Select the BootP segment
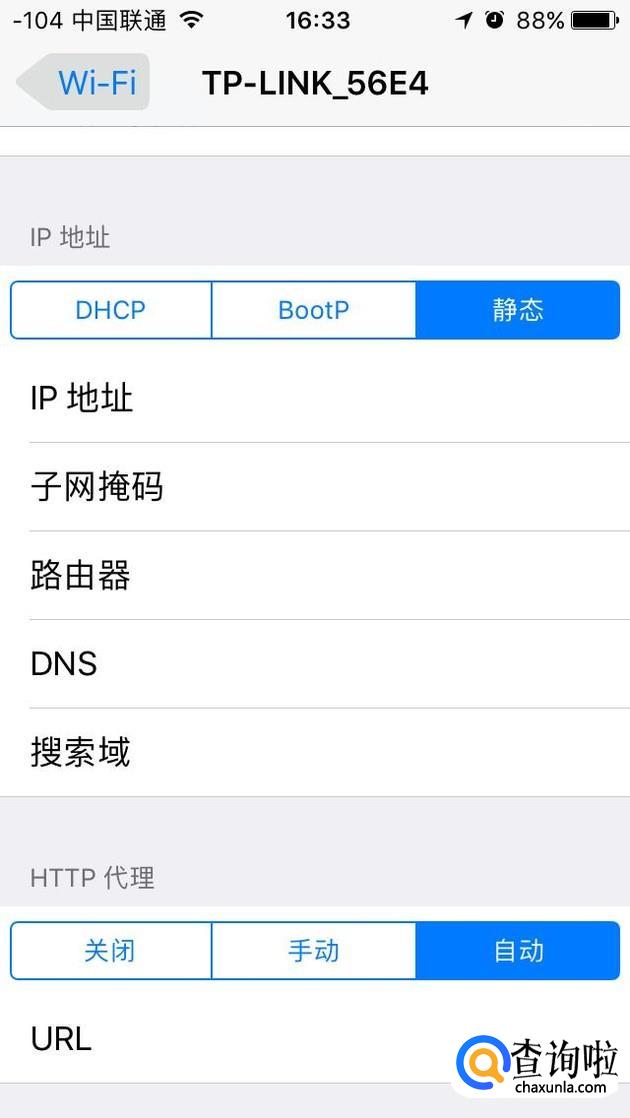Screen dimensions: 630x1118 314,310
